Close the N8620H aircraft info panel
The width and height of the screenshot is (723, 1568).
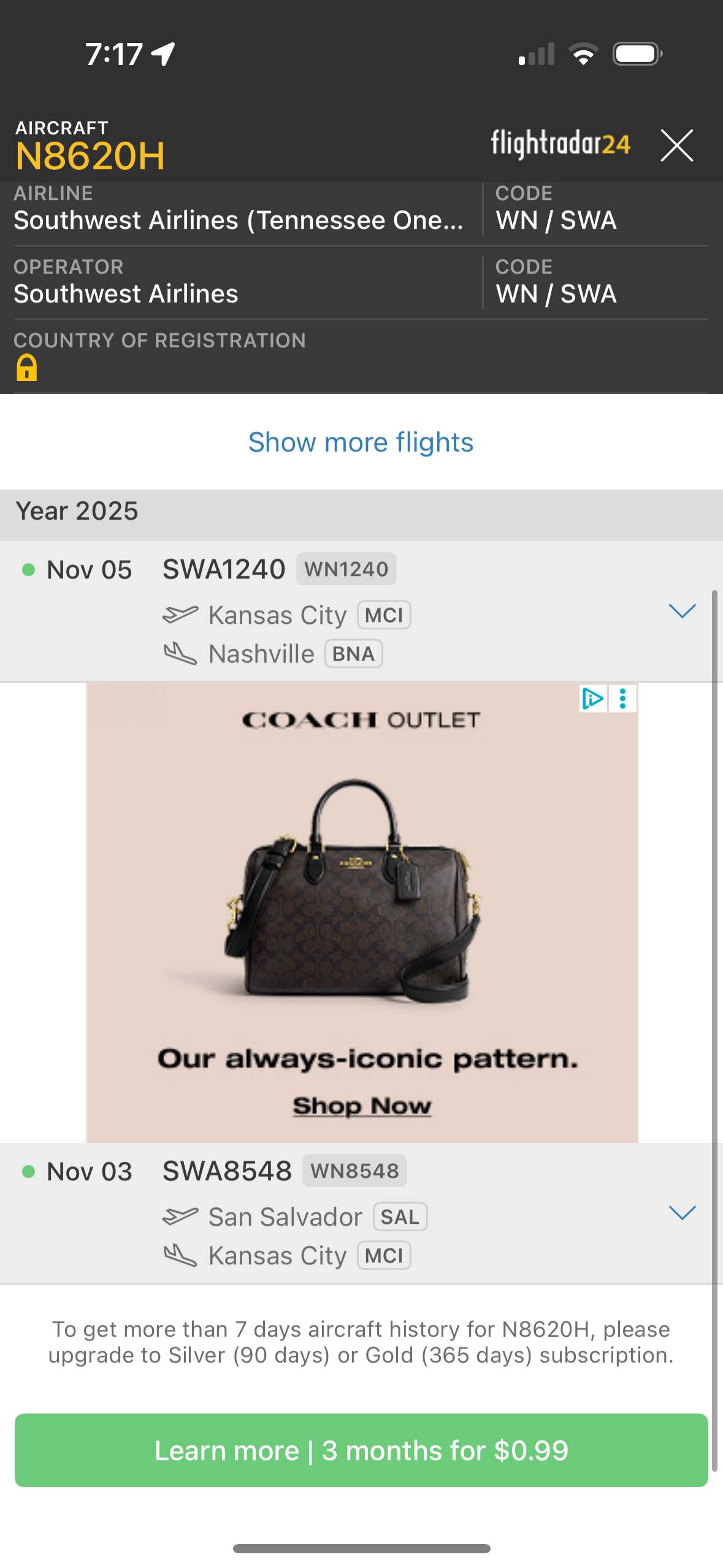click(x=676, y=145)
